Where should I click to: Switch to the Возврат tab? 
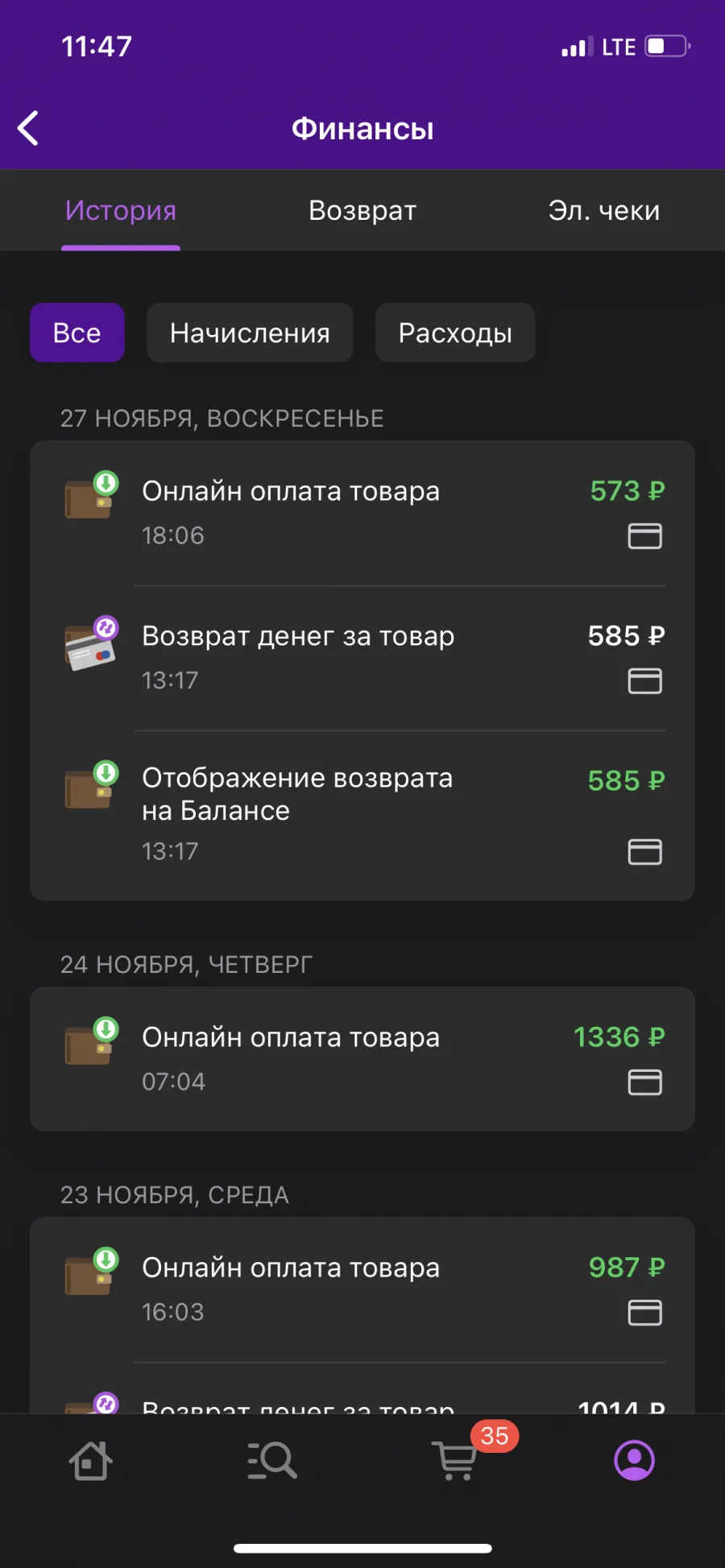362,211
